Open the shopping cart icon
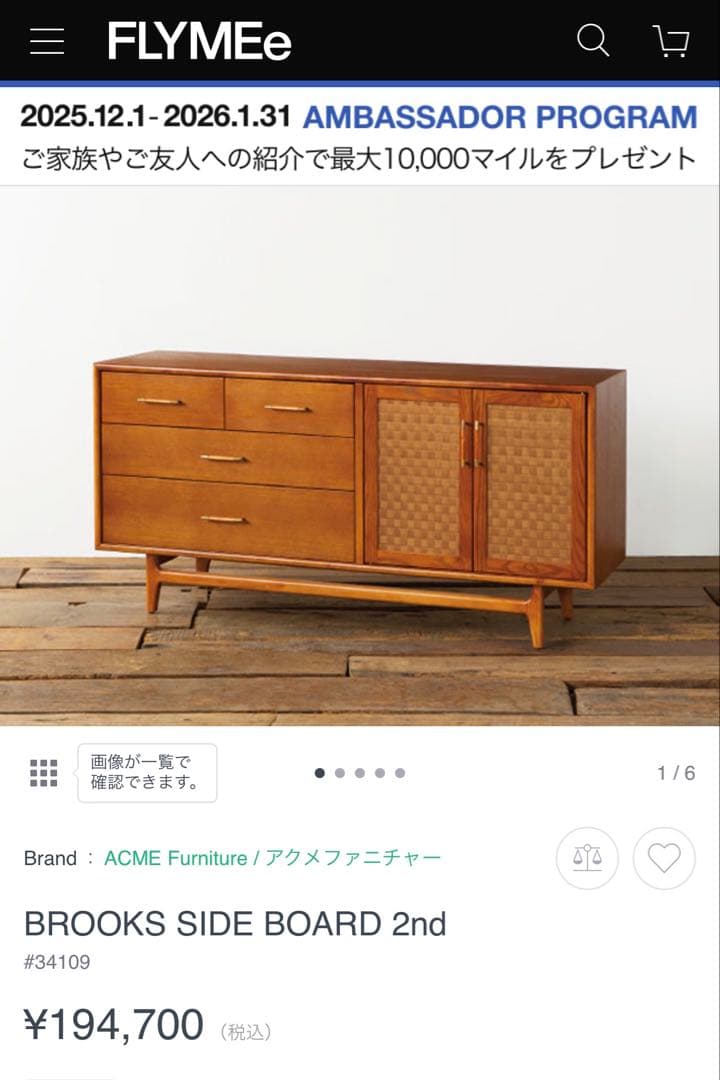Image resolution: width=720 pixels, height=1080 pixels. coord(670,41)
